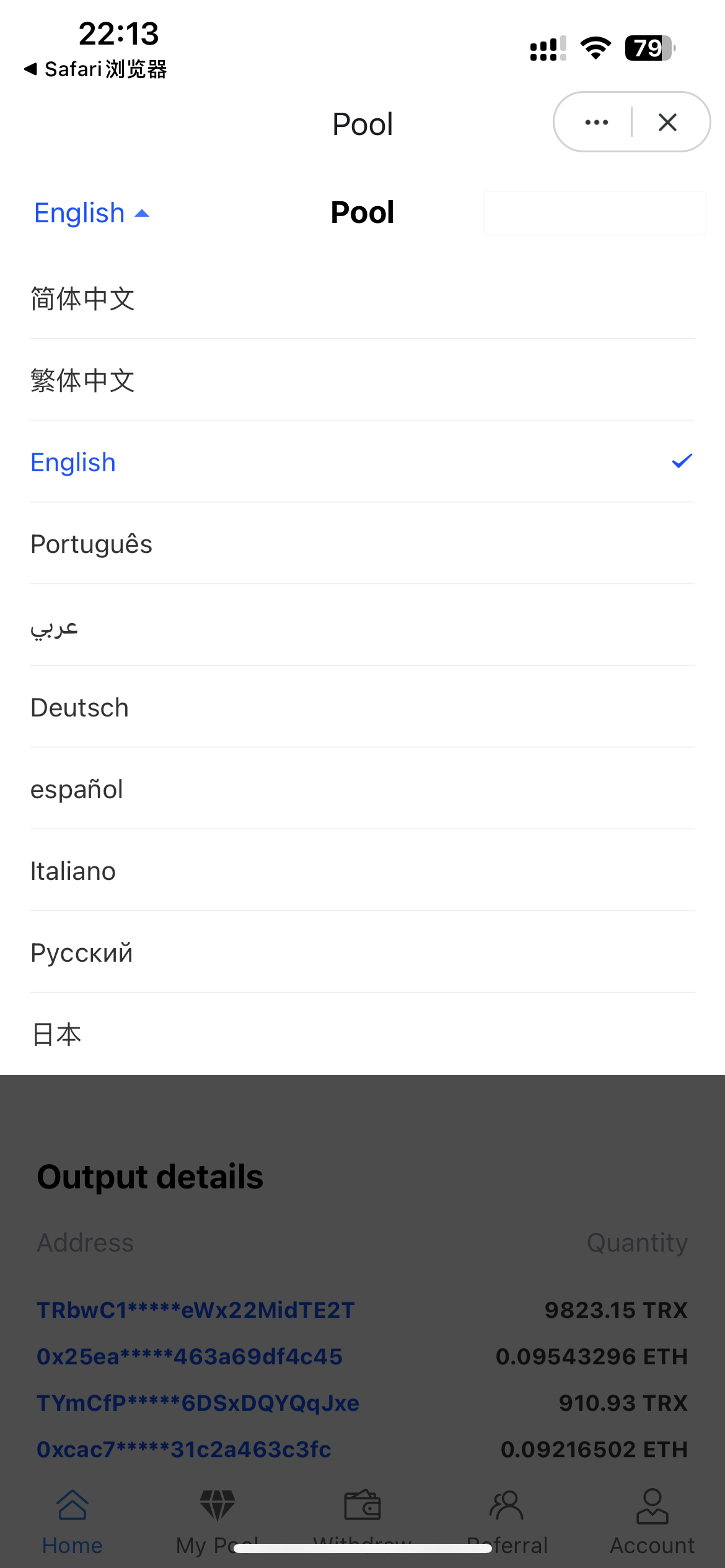
Task: Return to Safari browser
Action: click(x=96, y=69)
